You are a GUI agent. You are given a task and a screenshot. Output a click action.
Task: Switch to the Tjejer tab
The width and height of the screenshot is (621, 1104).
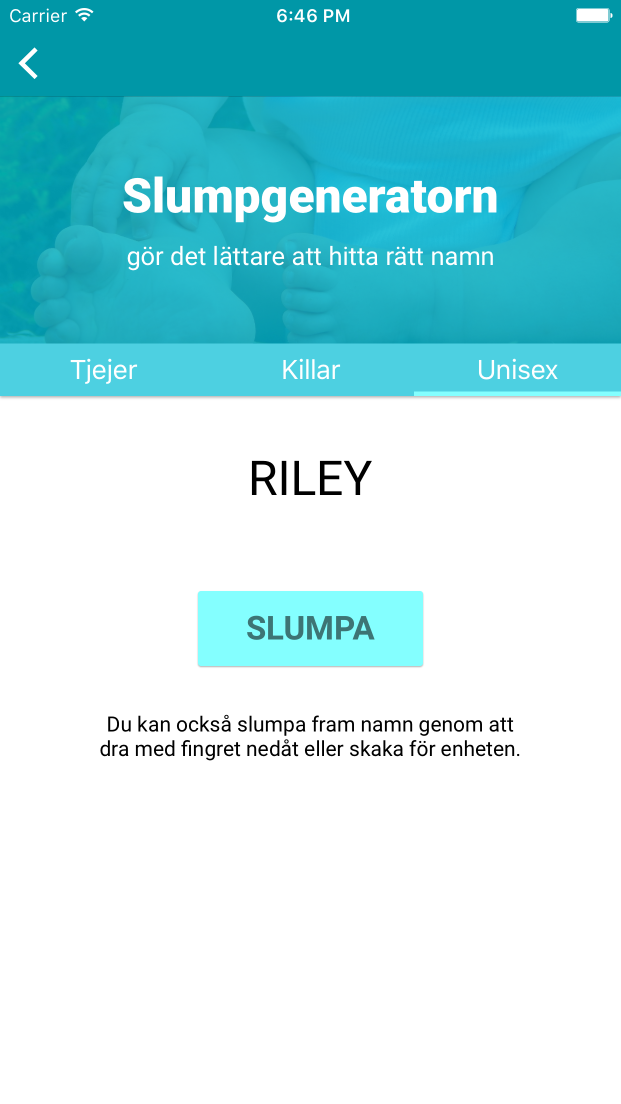coord(104,370)
